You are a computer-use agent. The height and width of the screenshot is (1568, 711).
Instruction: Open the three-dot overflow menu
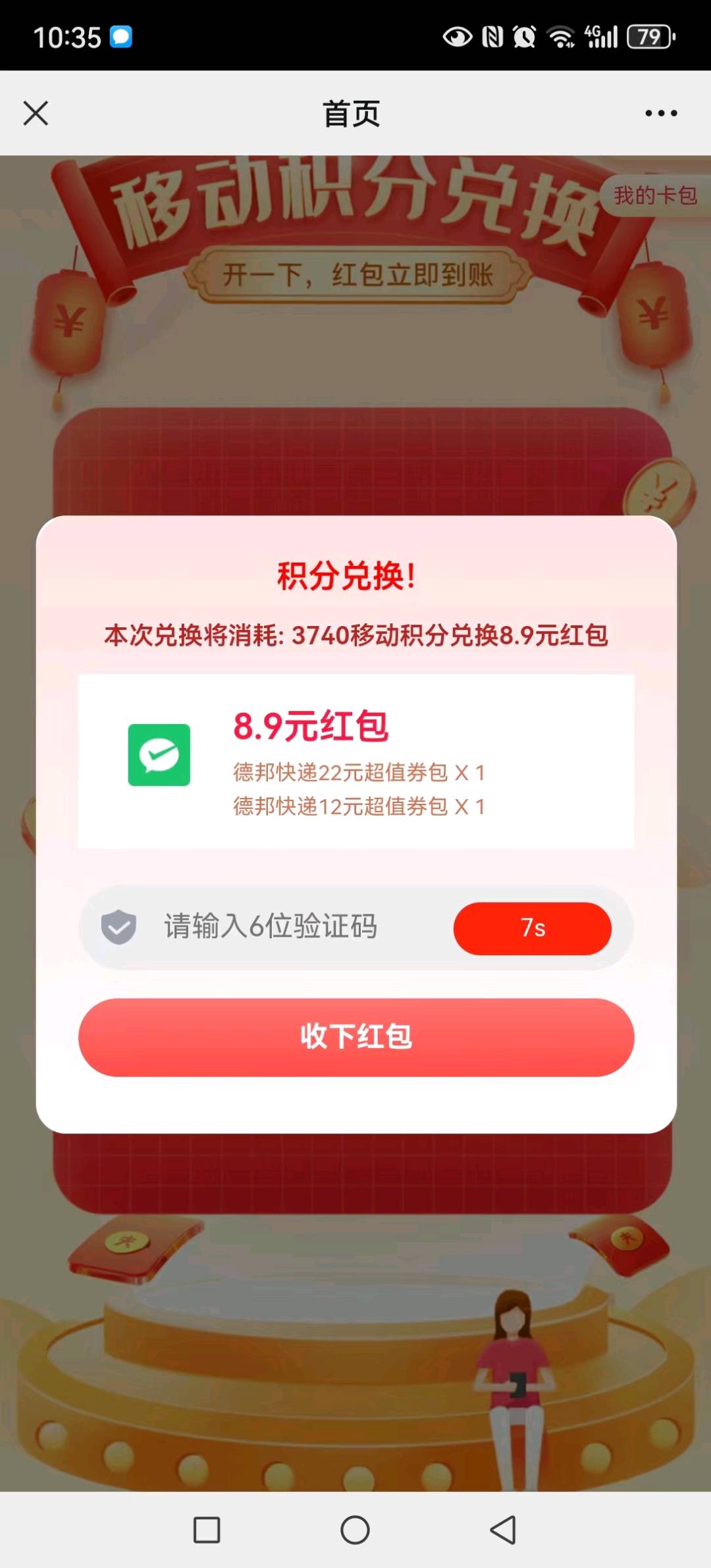pyautogui.click(x=661, y=113)
